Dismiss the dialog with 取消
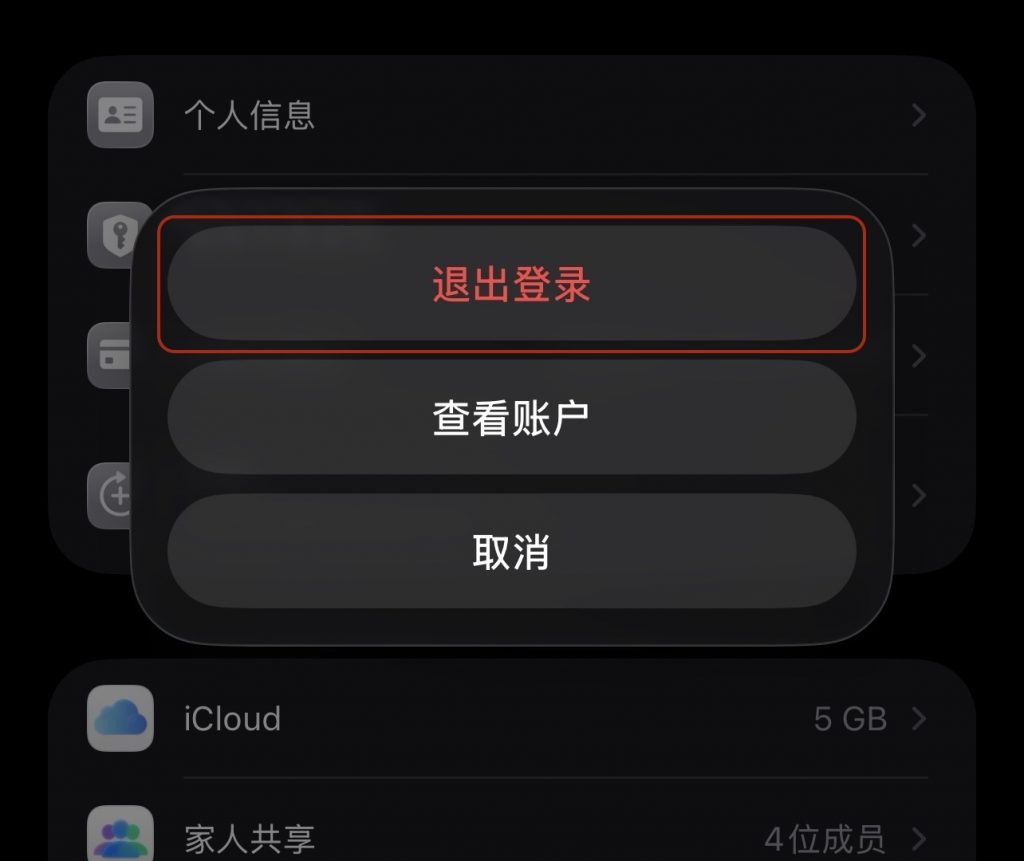The height and width of the screenshot is (861, 1024). click(511, 551)
